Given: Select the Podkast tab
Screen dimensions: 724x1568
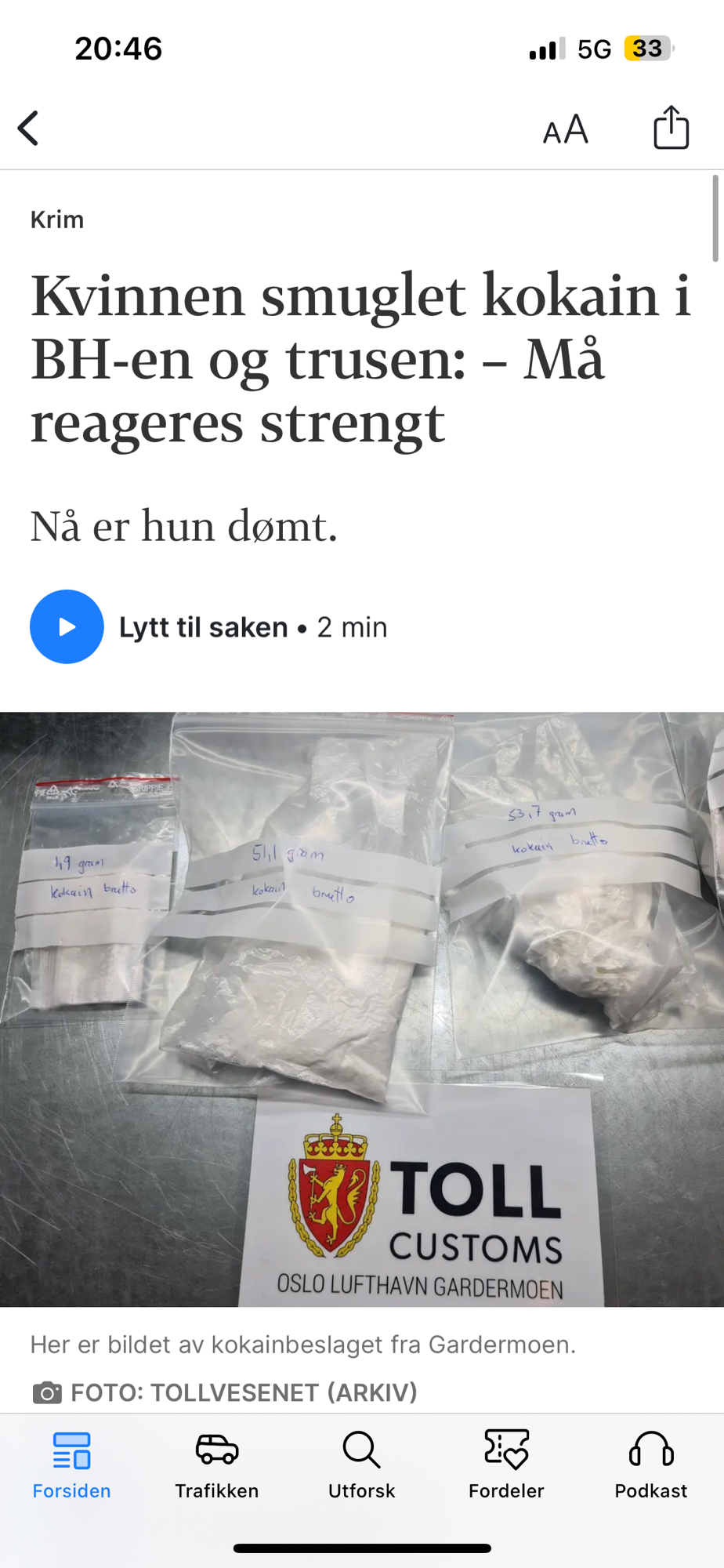Looking at the screenshot, I should coord(650,1465).
